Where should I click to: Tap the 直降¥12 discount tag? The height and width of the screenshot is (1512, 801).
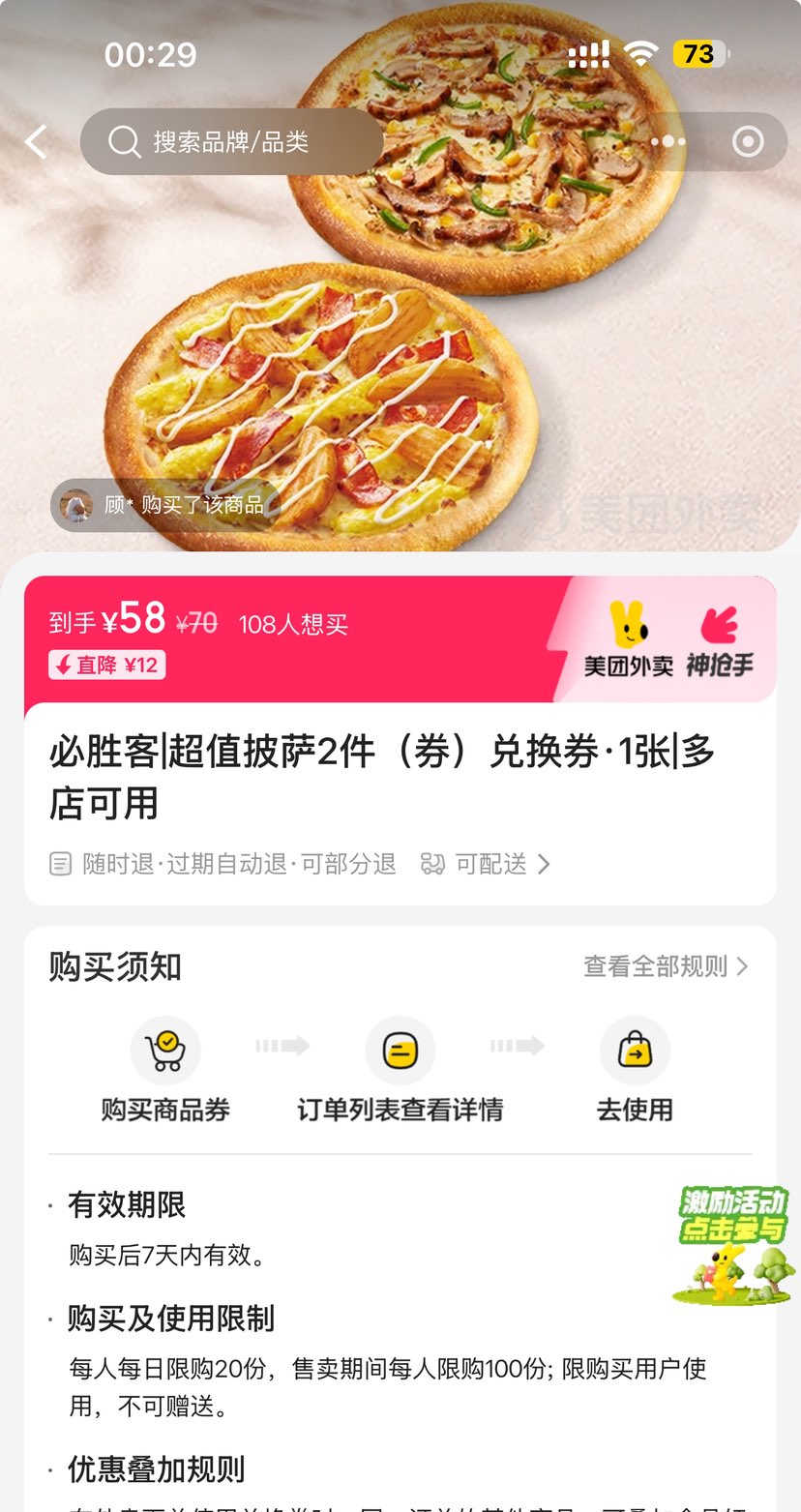tap(106, 666)
